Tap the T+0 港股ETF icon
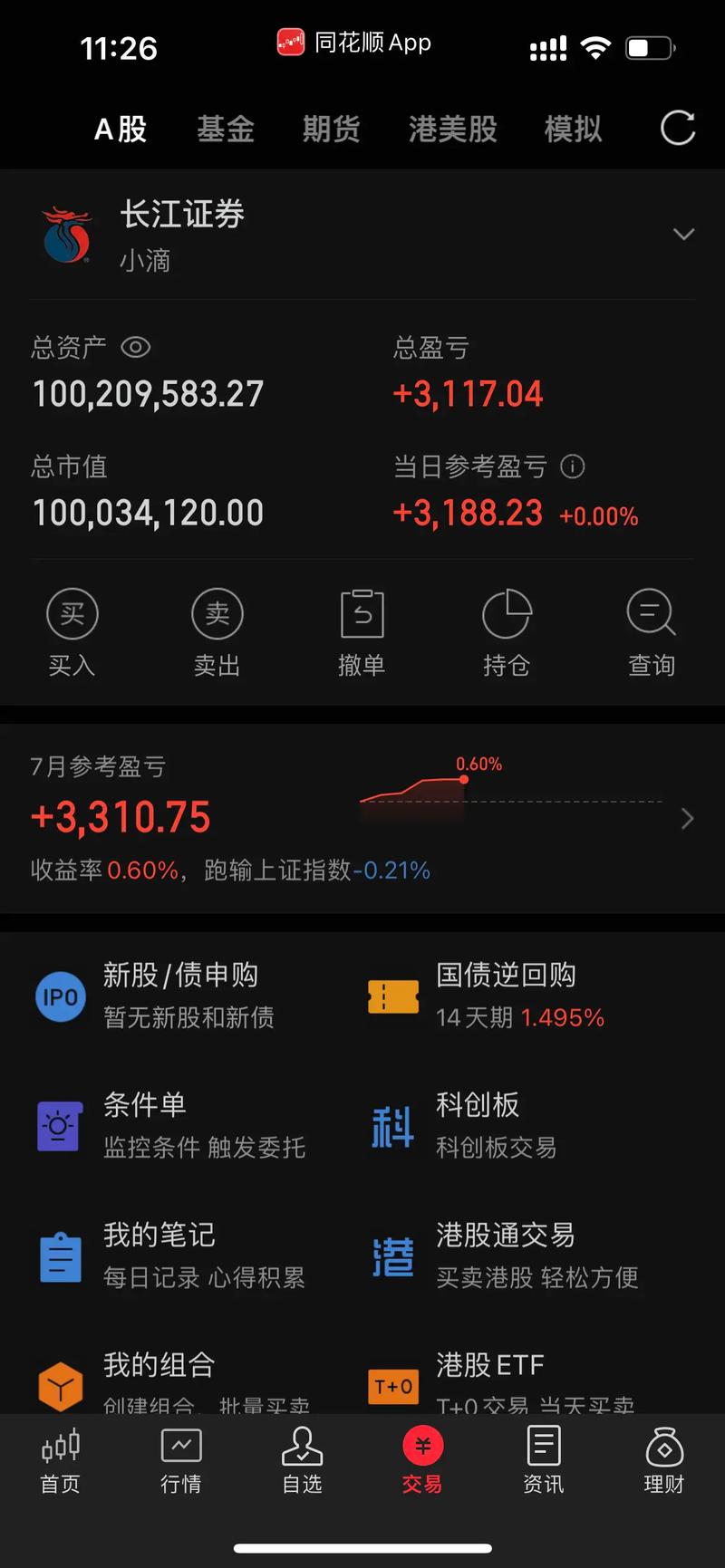This screenshot has height=1568, width=725. (x=391, y=1386)
